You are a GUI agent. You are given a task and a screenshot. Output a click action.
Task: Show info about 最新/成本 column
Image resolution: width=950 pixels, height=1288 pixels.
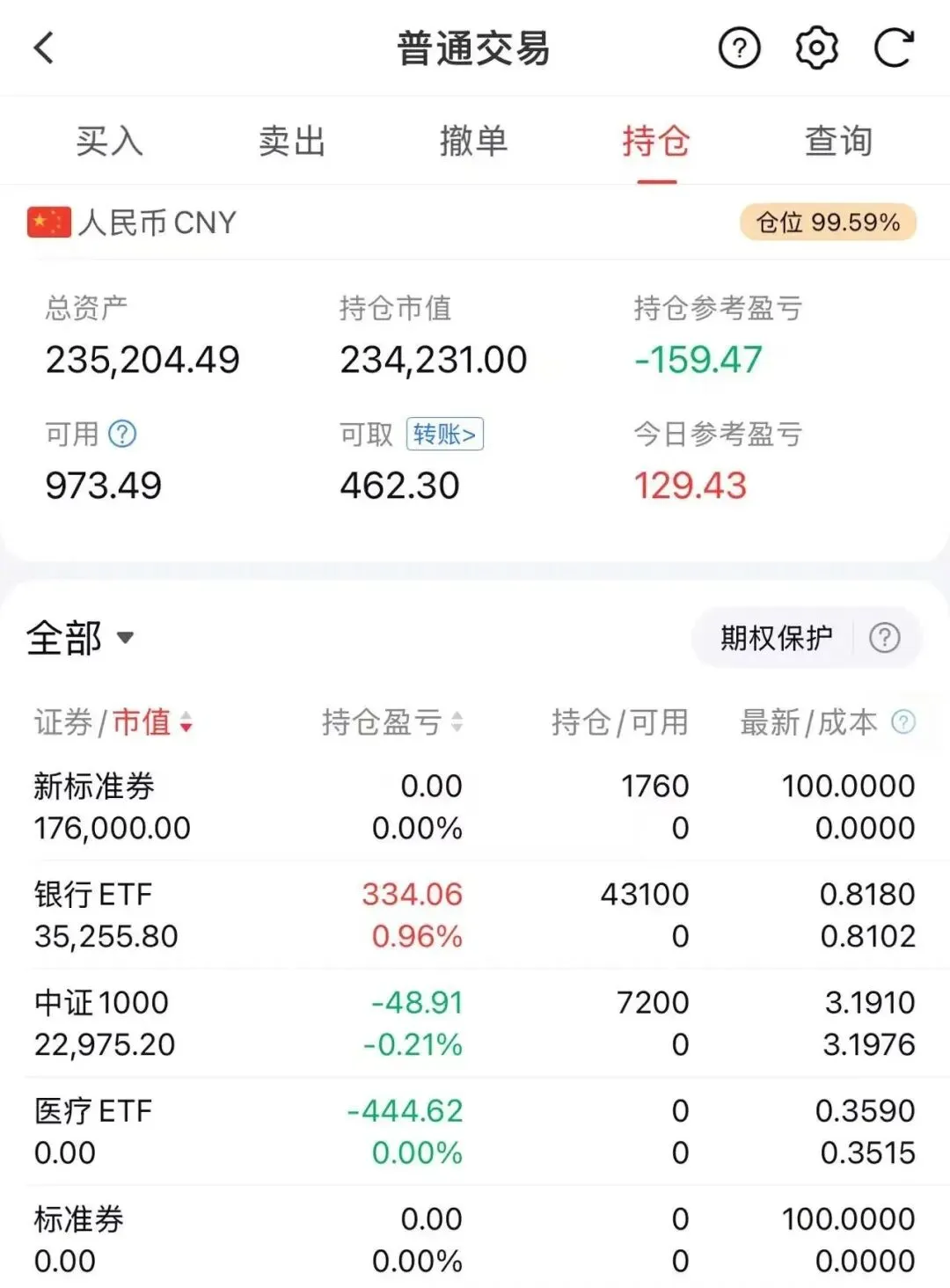pos(903,722)
